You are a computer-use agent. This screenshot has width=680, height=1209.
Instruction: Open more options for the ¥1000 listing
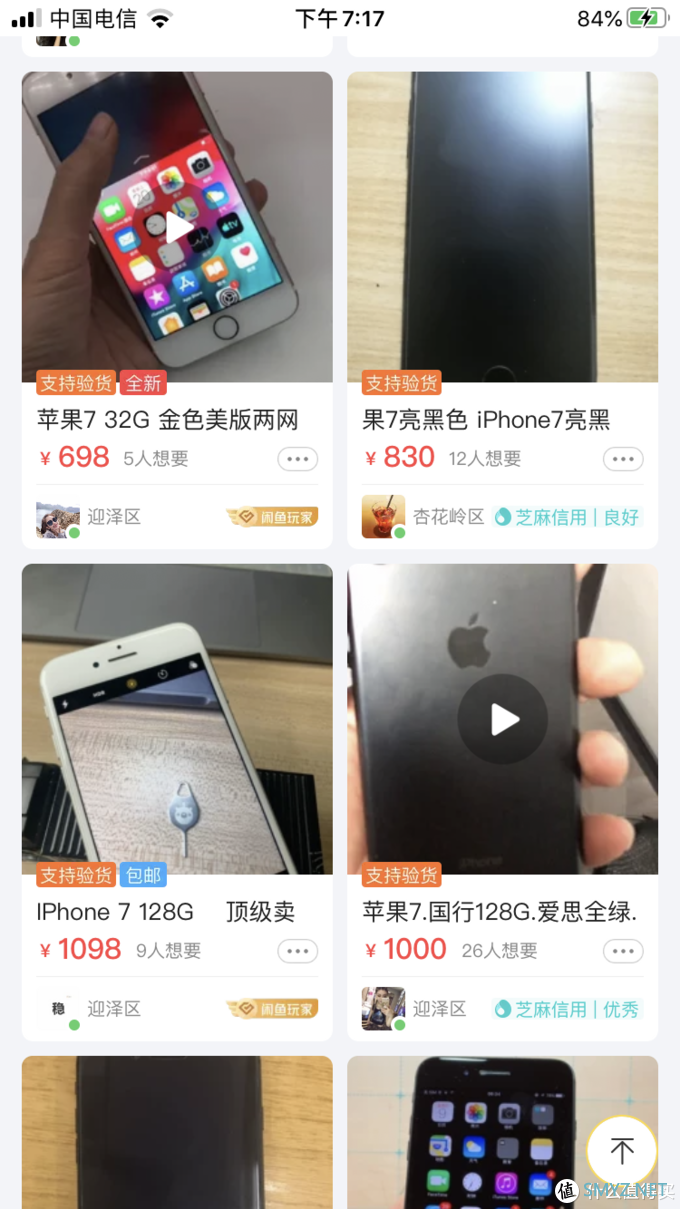[622, 951]
